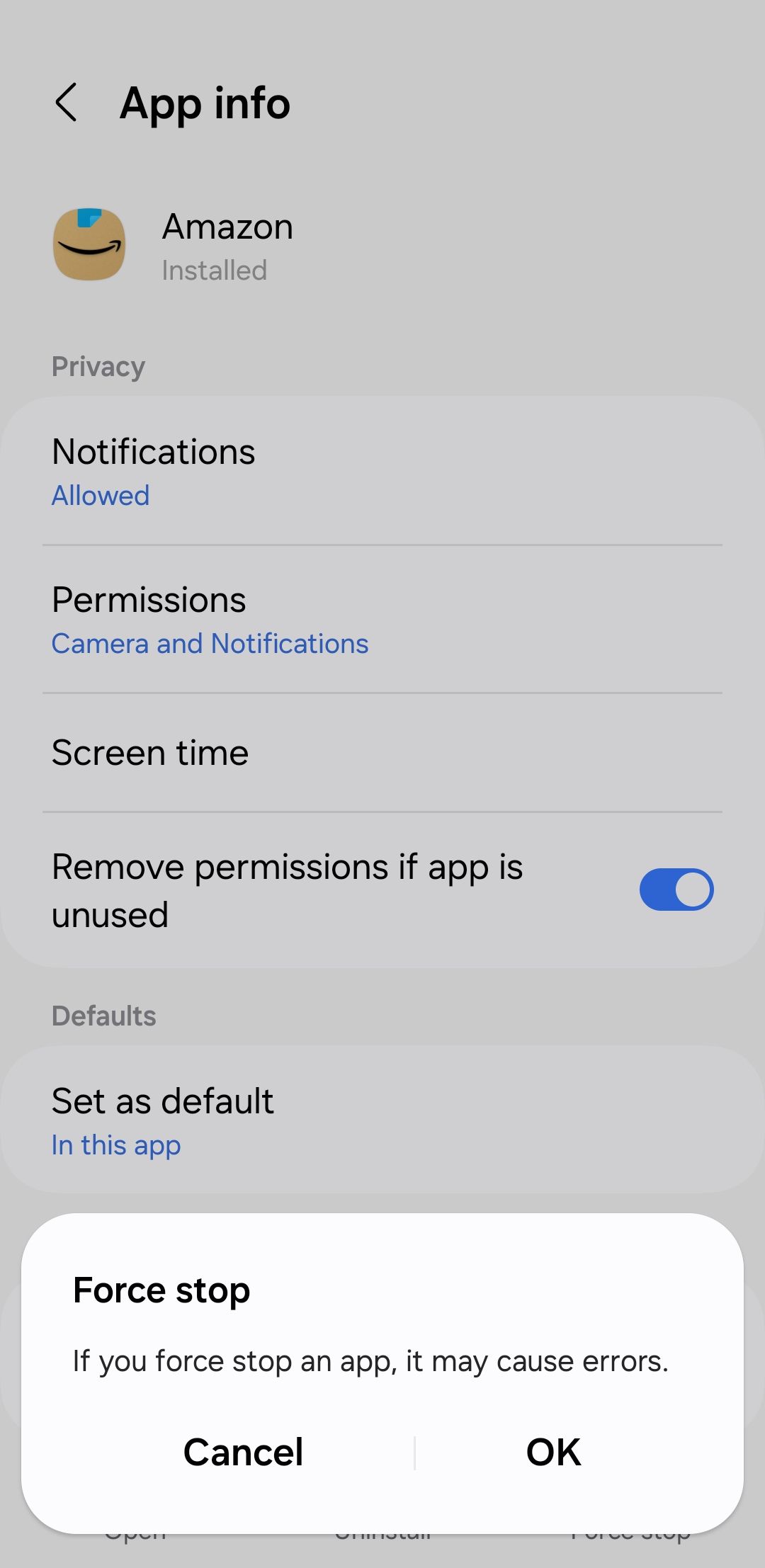765x1568 pixels.
Task: Select the Privacy section header
Action: (x=98, y=366)
